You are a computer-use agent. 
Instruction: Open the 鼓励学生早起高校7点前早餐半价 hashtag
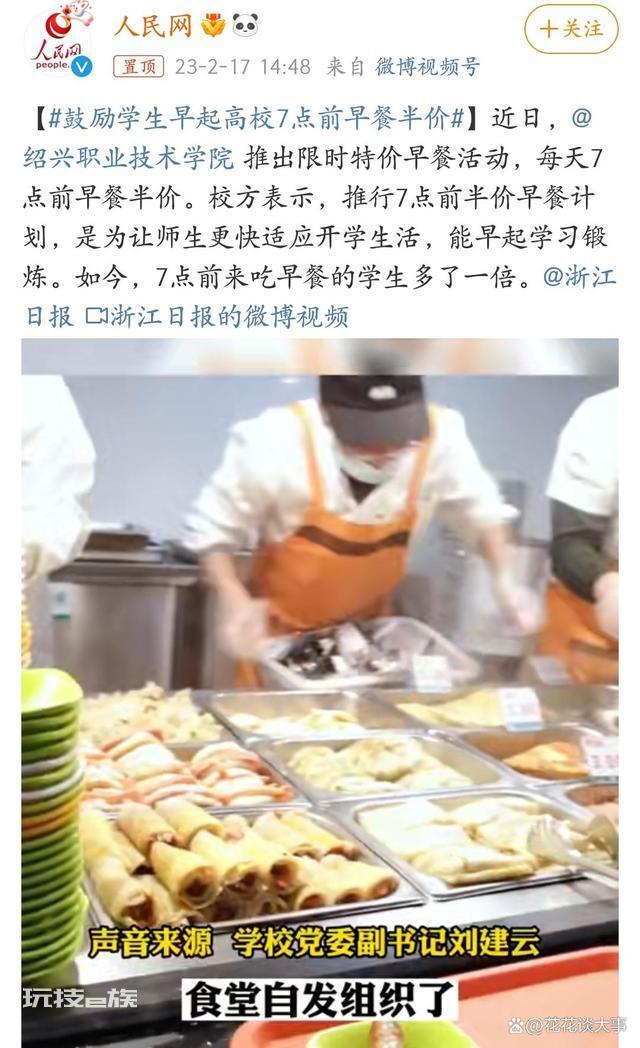(257, 118)
